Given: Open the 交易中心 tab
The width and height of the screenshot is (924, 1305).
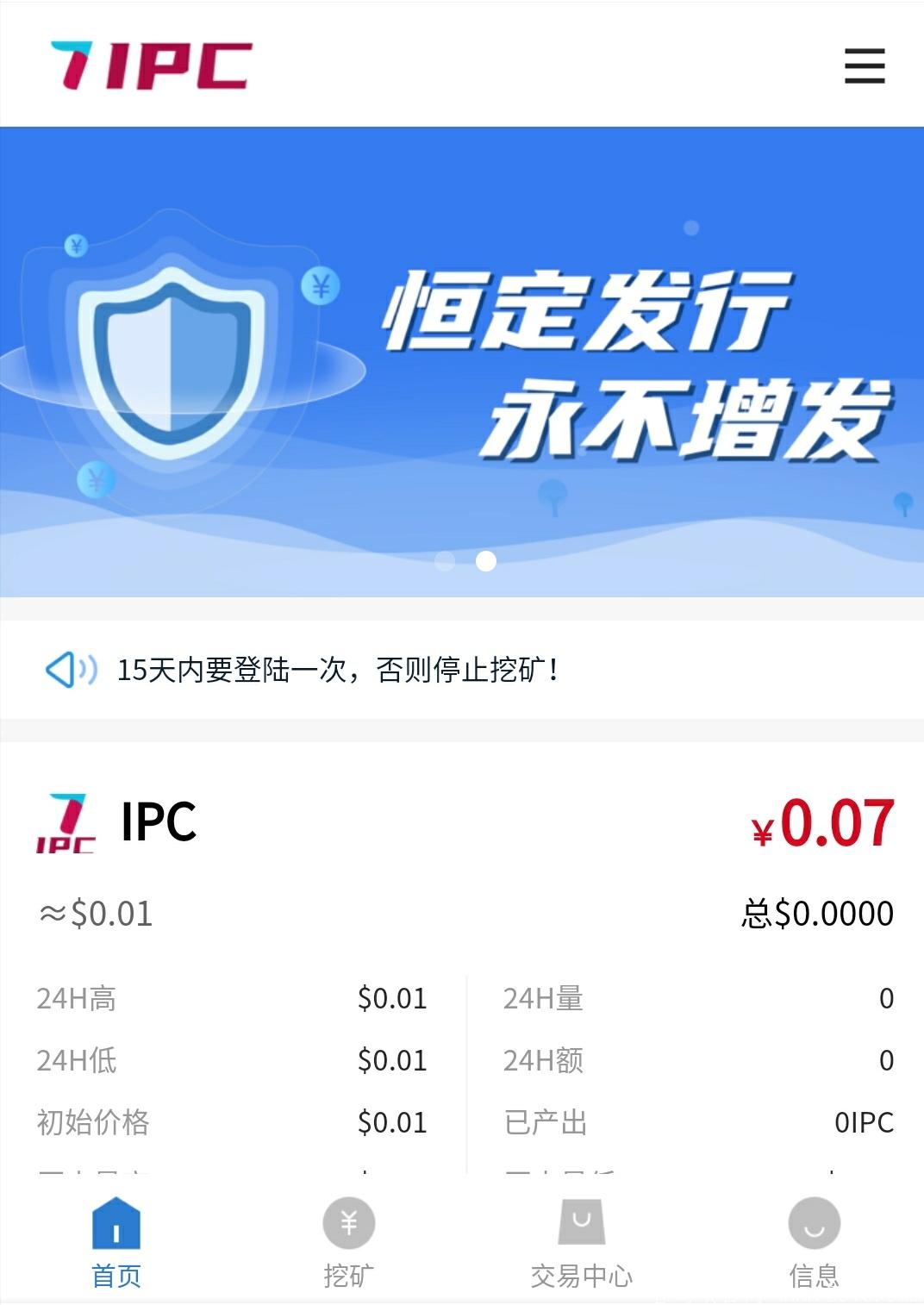Looking at the screenshot, I should pyautogui.click(x=581, y=1241).
